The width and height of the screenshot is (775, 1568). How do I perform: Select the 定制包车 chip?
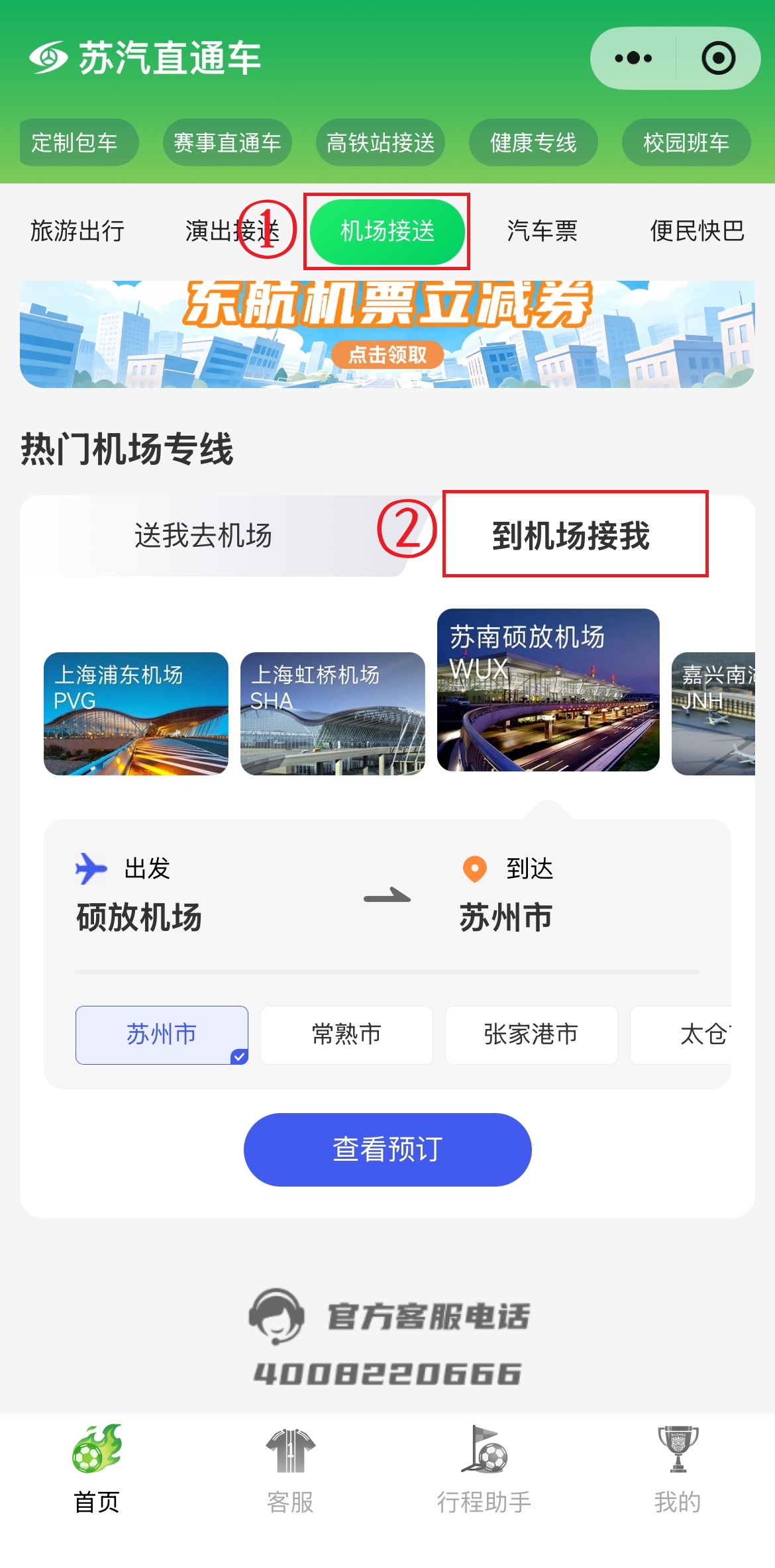(78, 142)
